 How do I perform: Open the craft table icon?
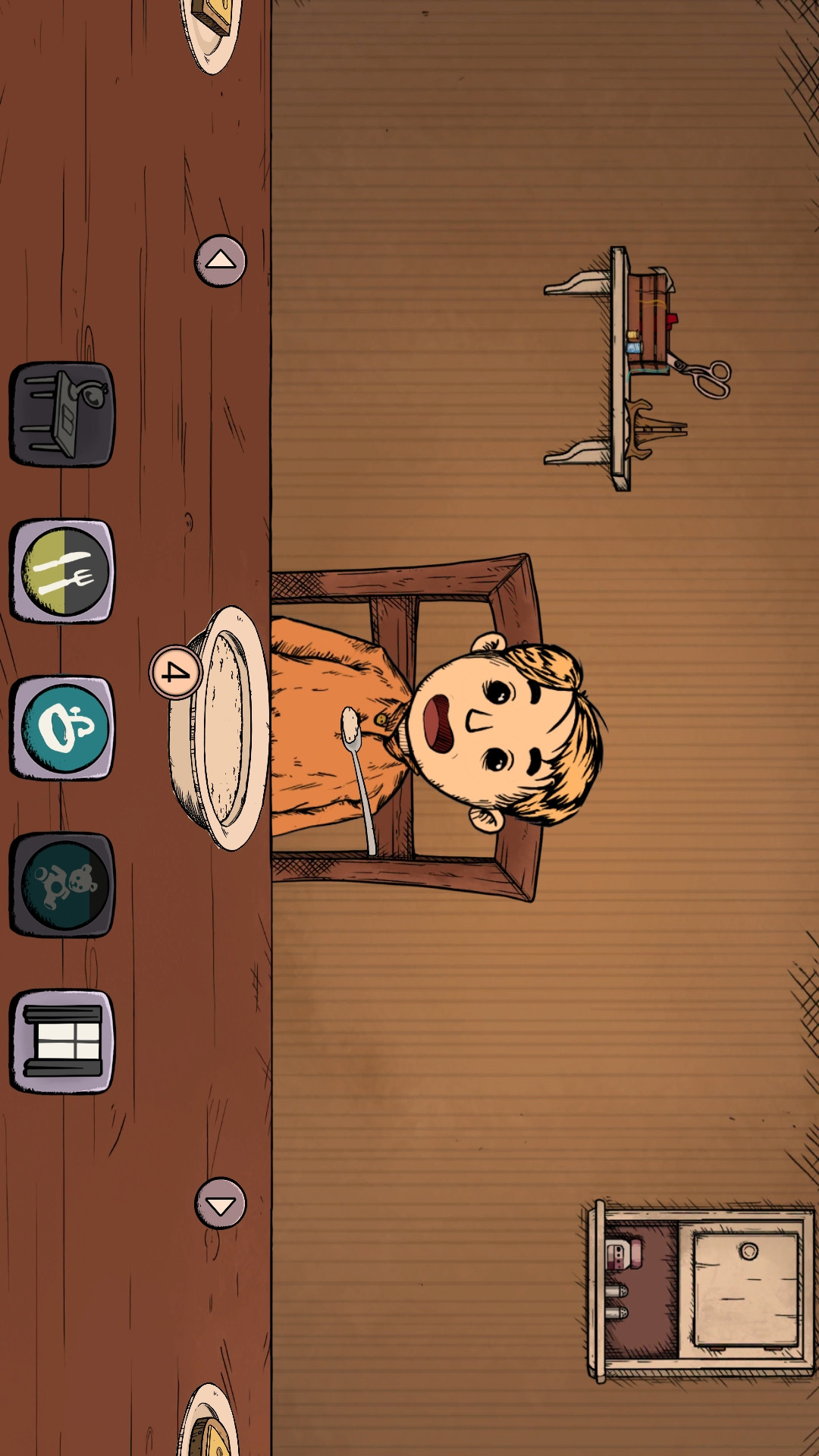coord(62,415)
